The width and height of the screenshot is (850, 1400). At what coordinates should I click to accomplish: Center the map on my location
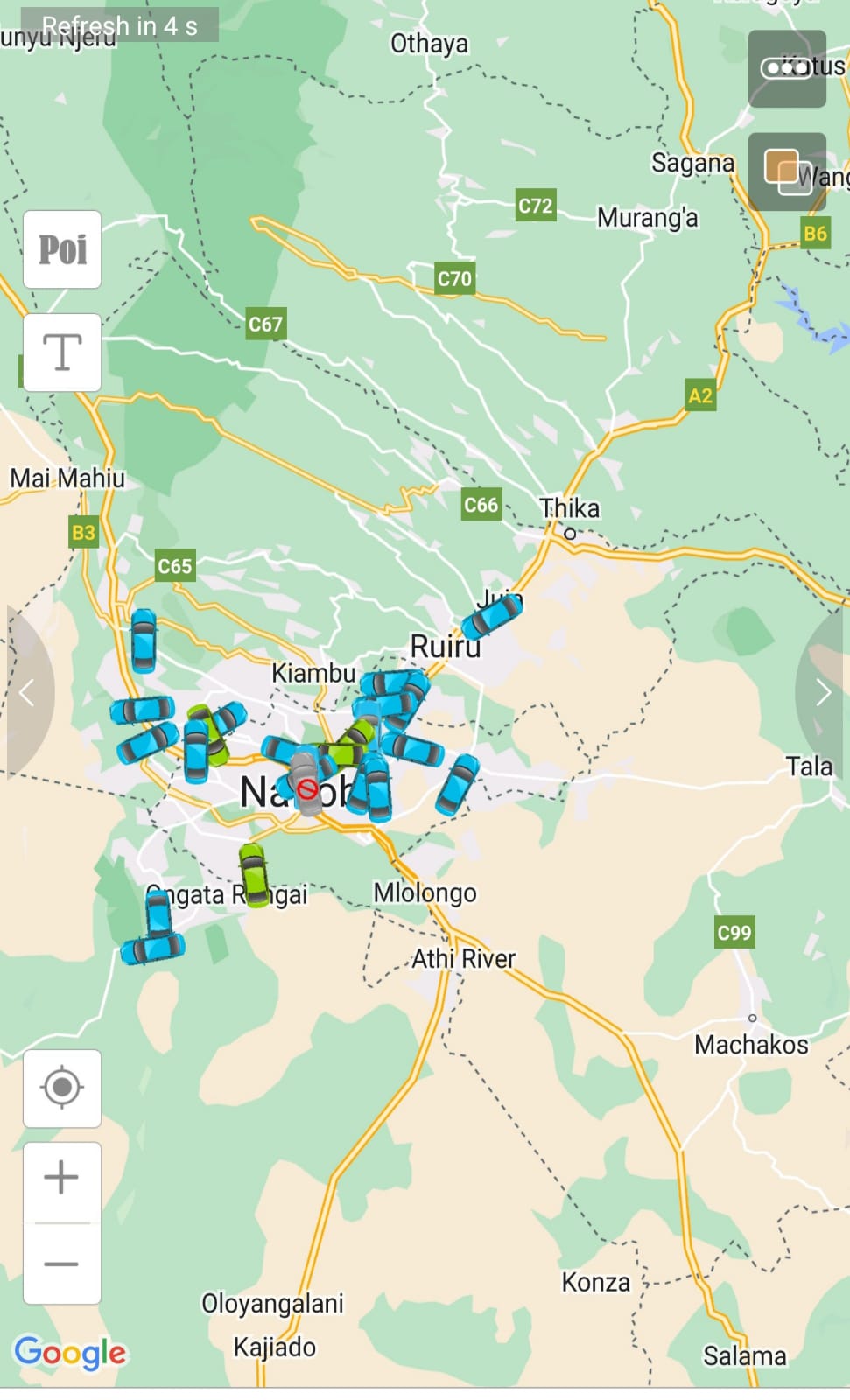coord(62,1088)
